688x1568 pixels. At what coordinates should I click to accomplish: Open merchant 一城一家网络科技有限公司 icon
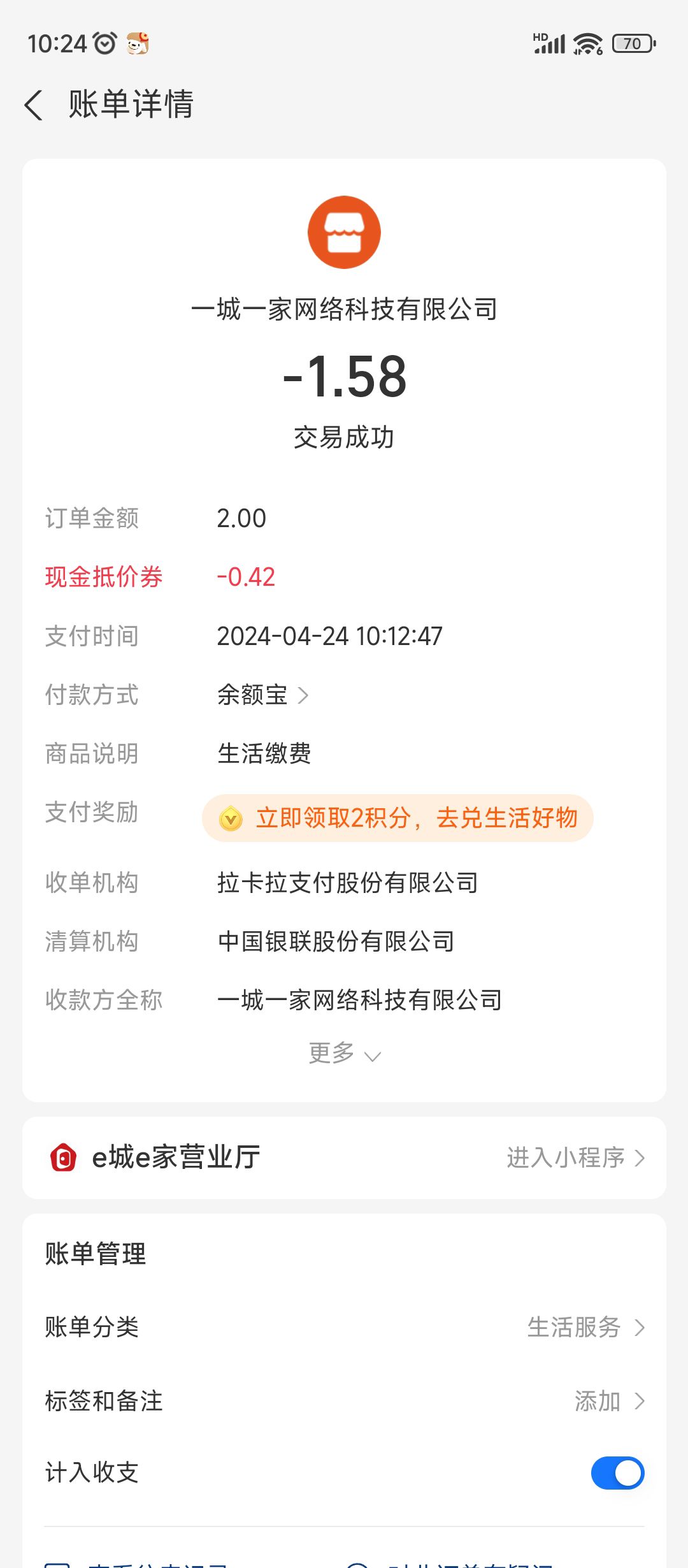point(344,232)
